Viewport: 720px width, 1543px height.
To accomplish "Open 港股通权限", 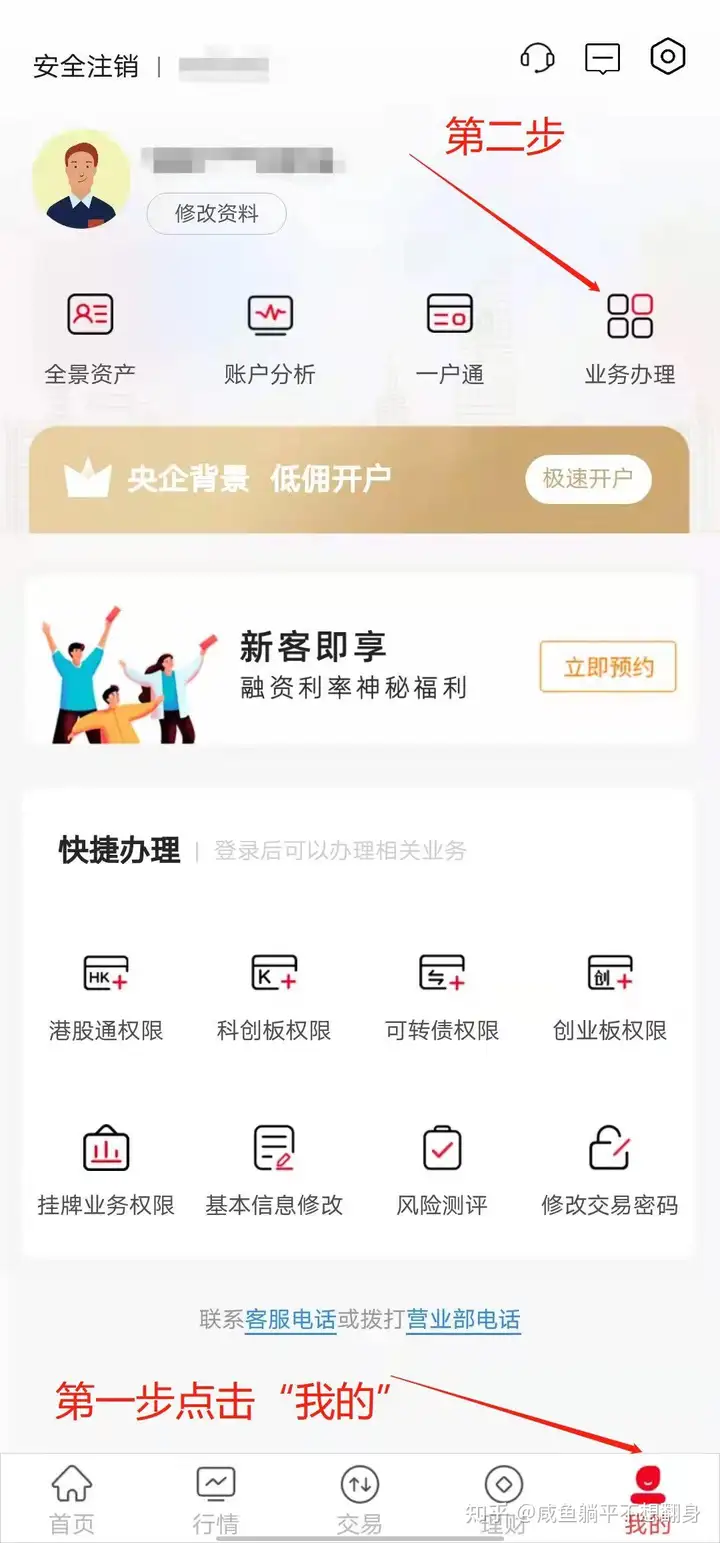I will point(106,995).
